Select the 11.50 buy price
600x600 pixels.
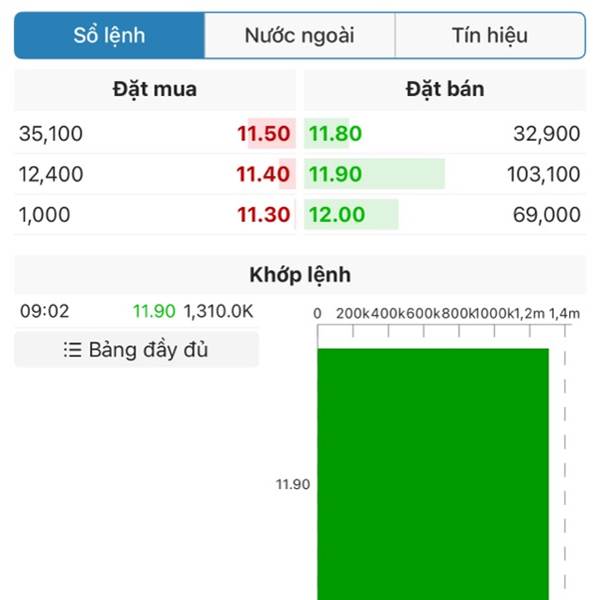263,134
